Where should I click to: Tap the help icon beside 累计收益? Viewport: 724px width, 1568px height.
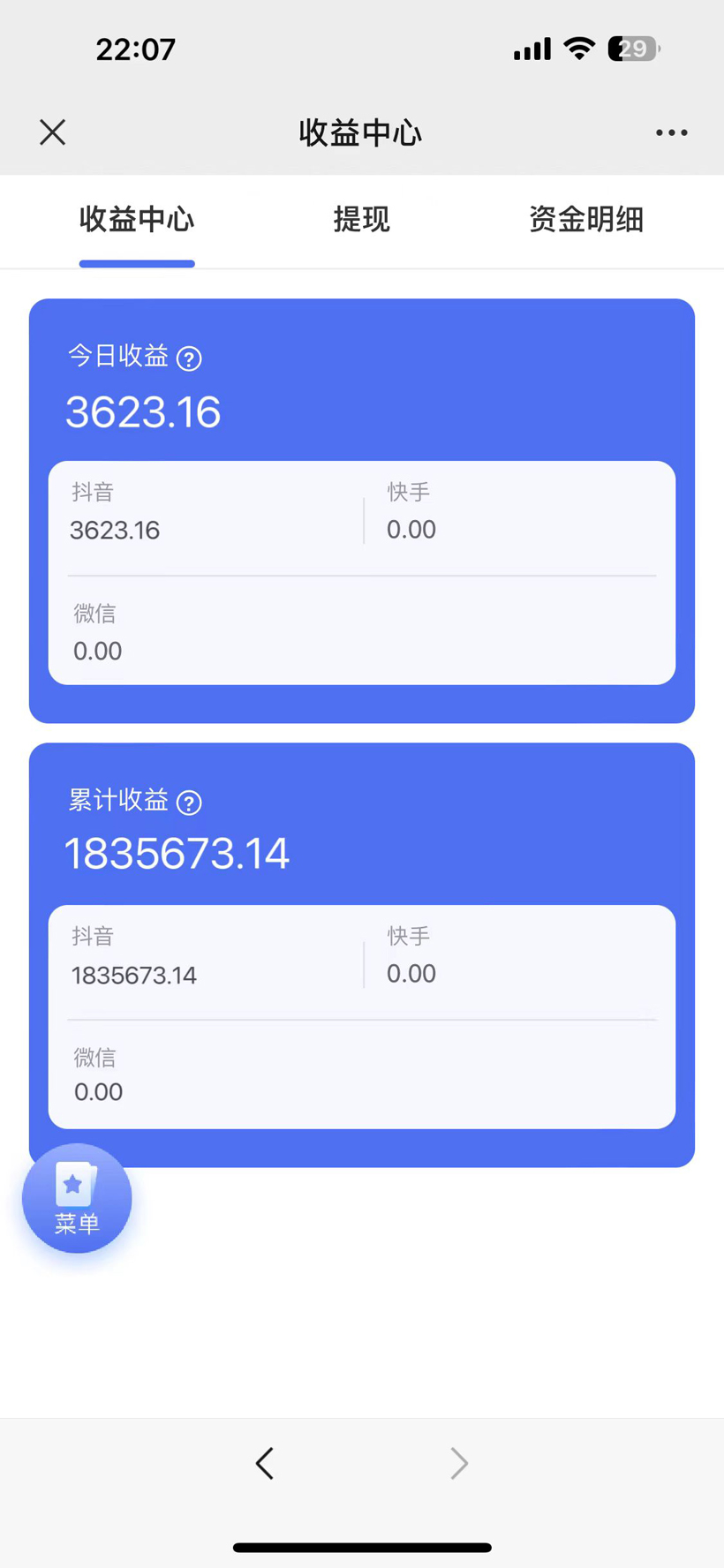click(189, 803)
